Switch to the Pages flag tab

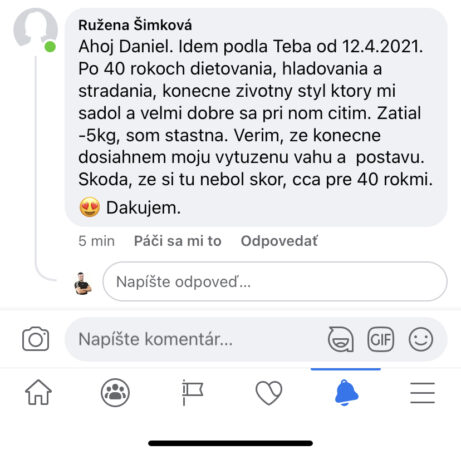(x=192, y=392)
